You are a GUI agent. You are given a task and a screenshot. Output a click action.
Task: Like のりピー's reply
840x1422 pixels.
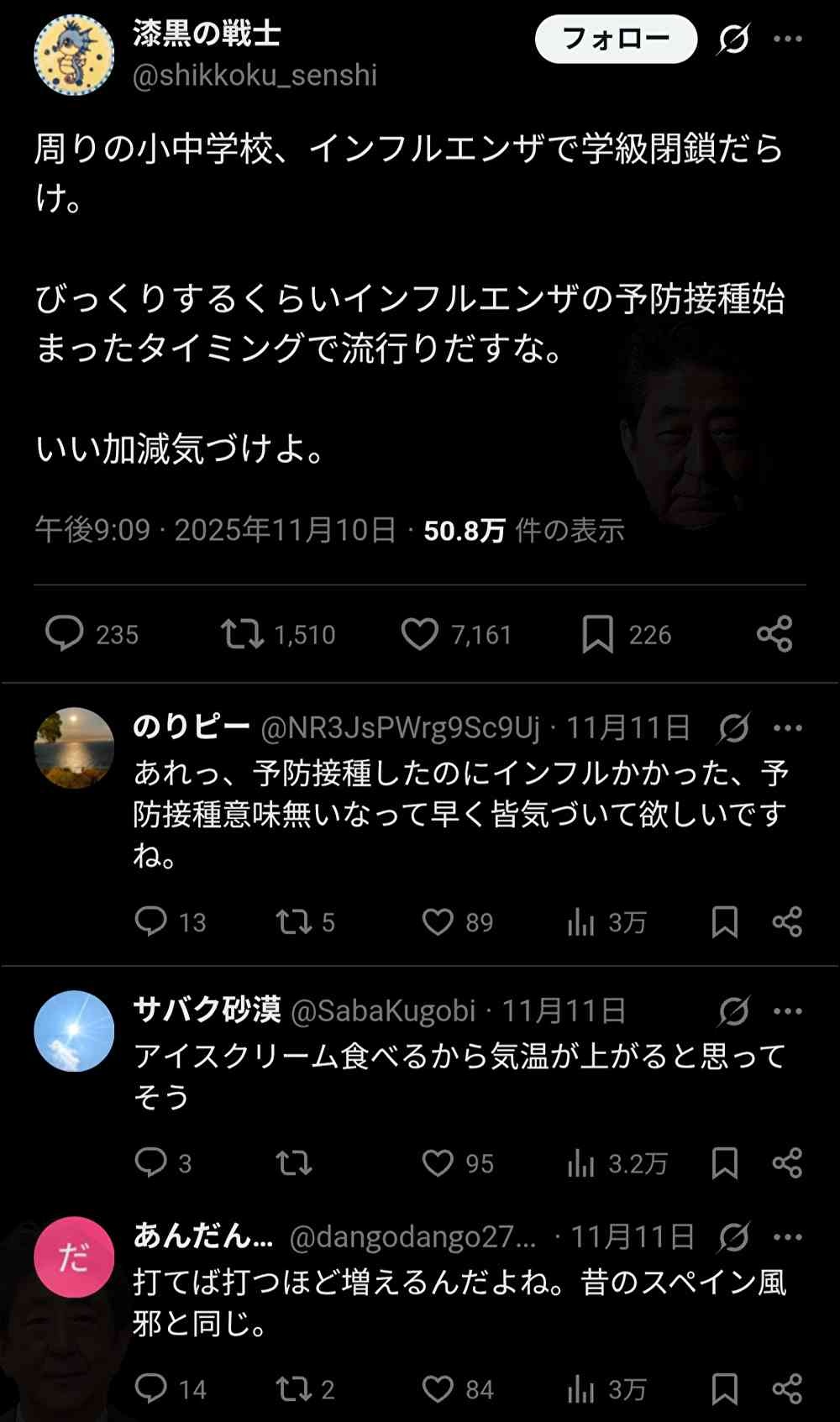pos(438,921)
